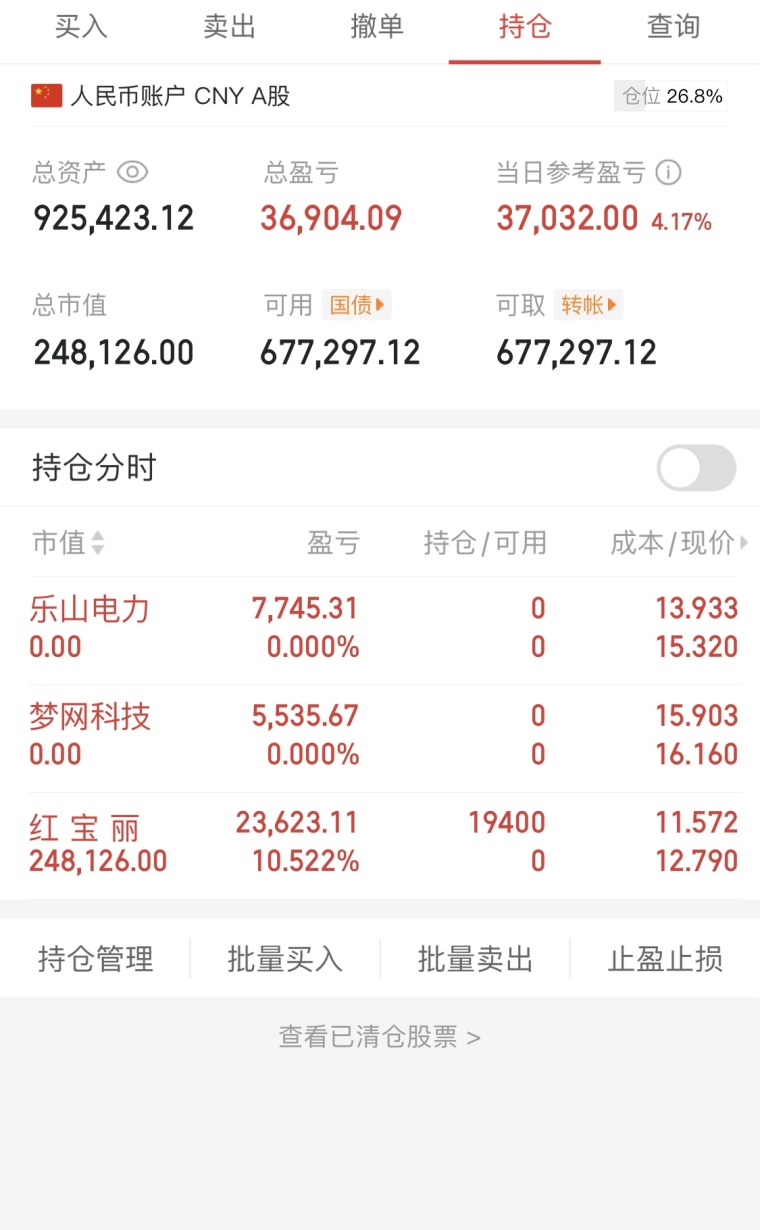The image size is (760, 1230).
Task: Open 转帐 transfer
Action: coord(588,305)
